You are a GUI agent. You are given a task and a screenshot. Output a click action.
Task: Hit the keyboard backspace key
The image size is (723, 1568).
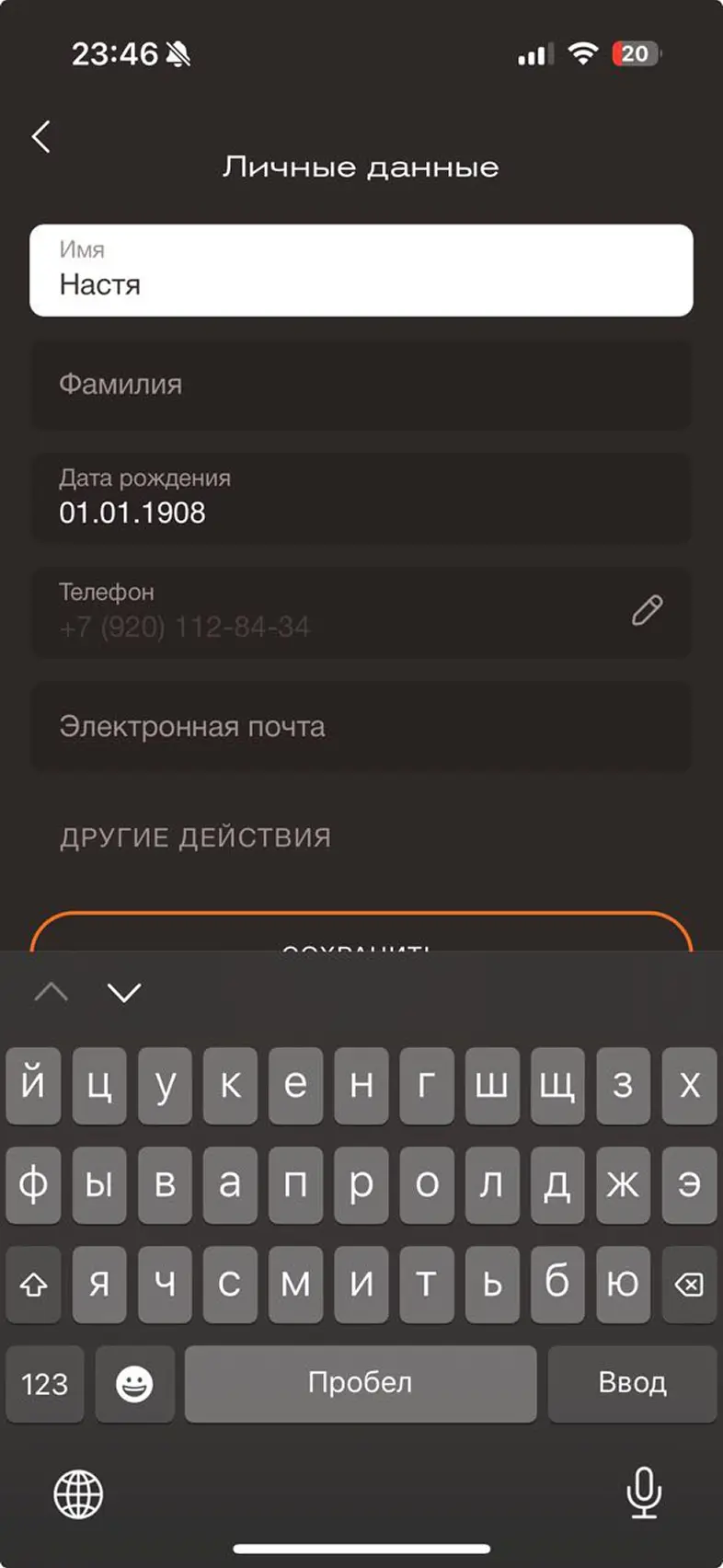tap(689, 1285)
